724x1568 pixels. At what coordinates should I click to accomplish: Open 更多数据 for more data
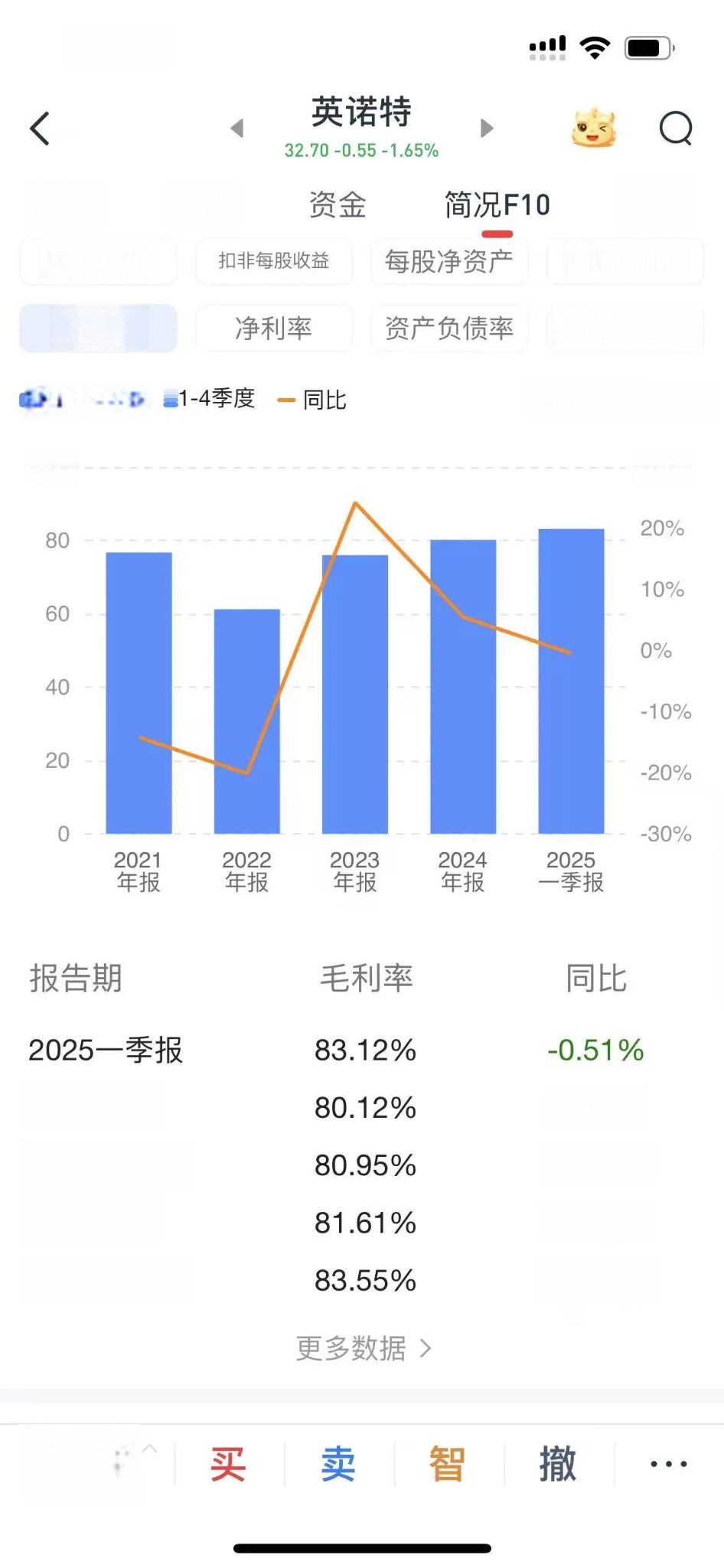click(x=364, y=1348)
